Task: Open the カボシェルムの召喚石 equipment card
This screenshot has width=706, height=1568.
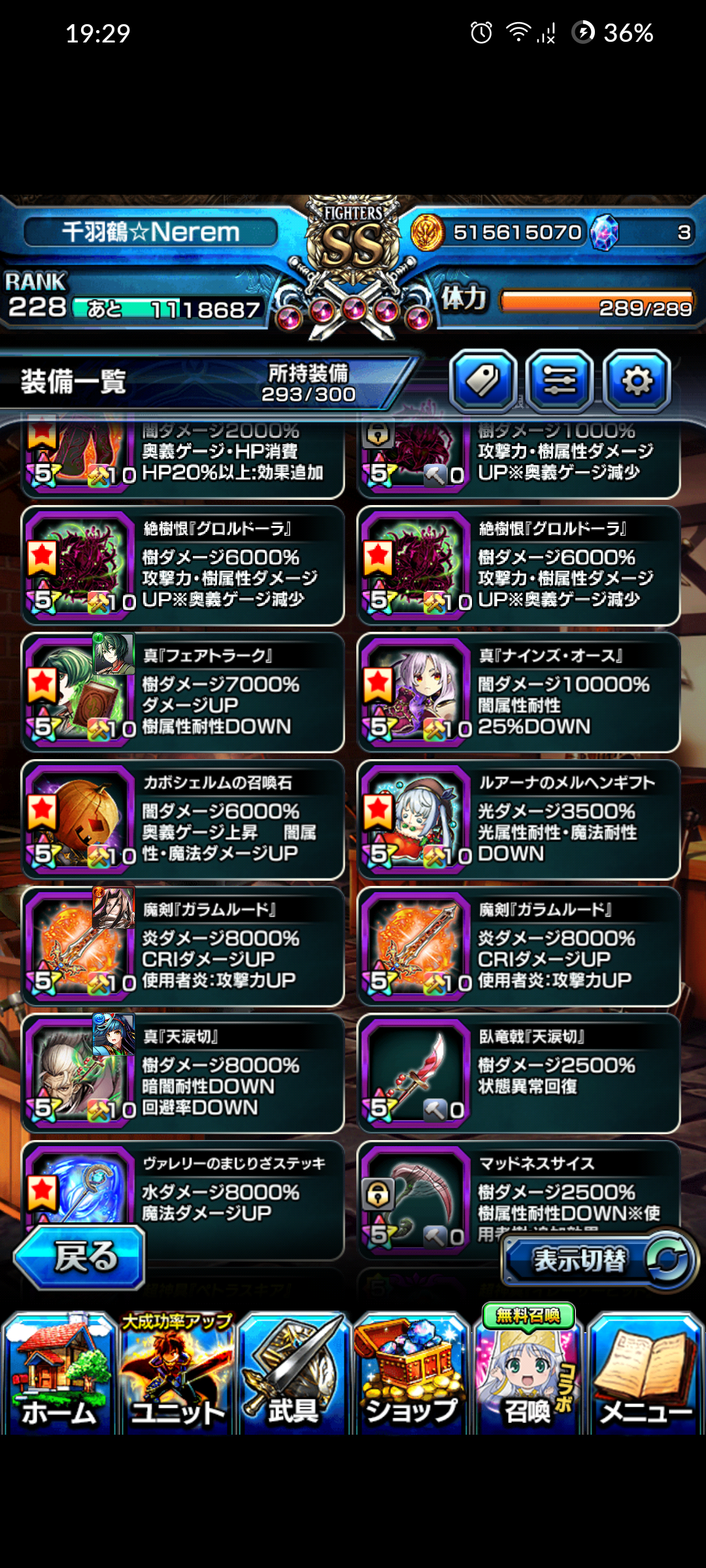Action: click(183, 819)
